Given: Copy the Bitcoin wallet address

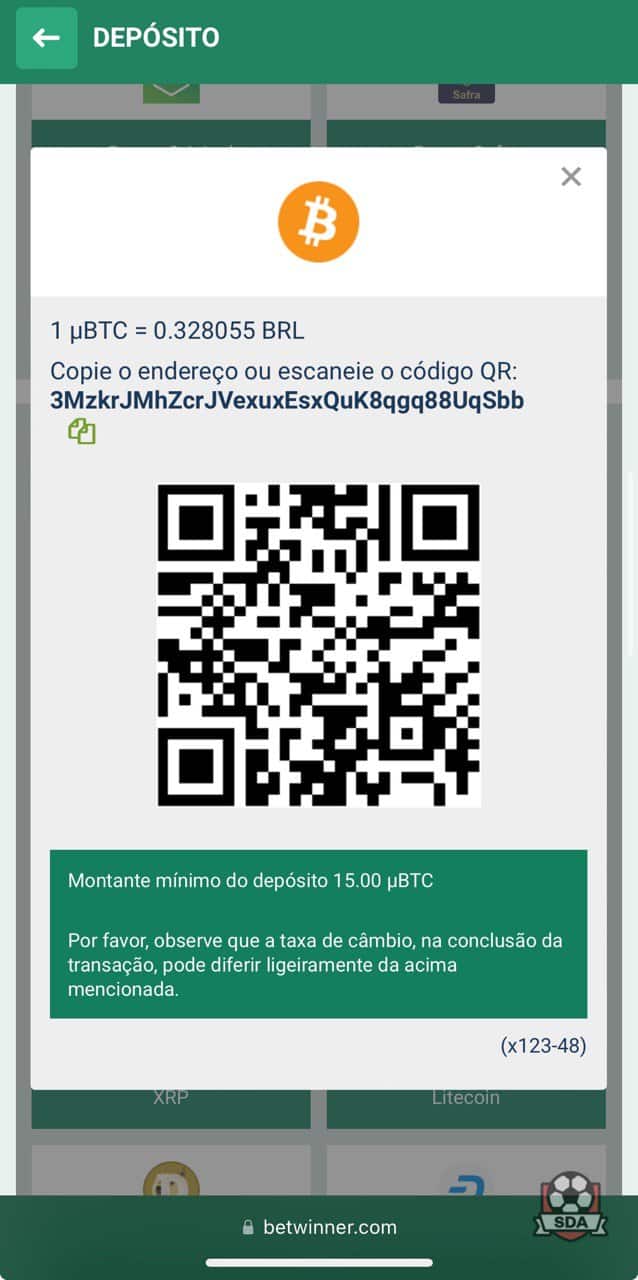Looking at the screenshot, I should (82, 432).
